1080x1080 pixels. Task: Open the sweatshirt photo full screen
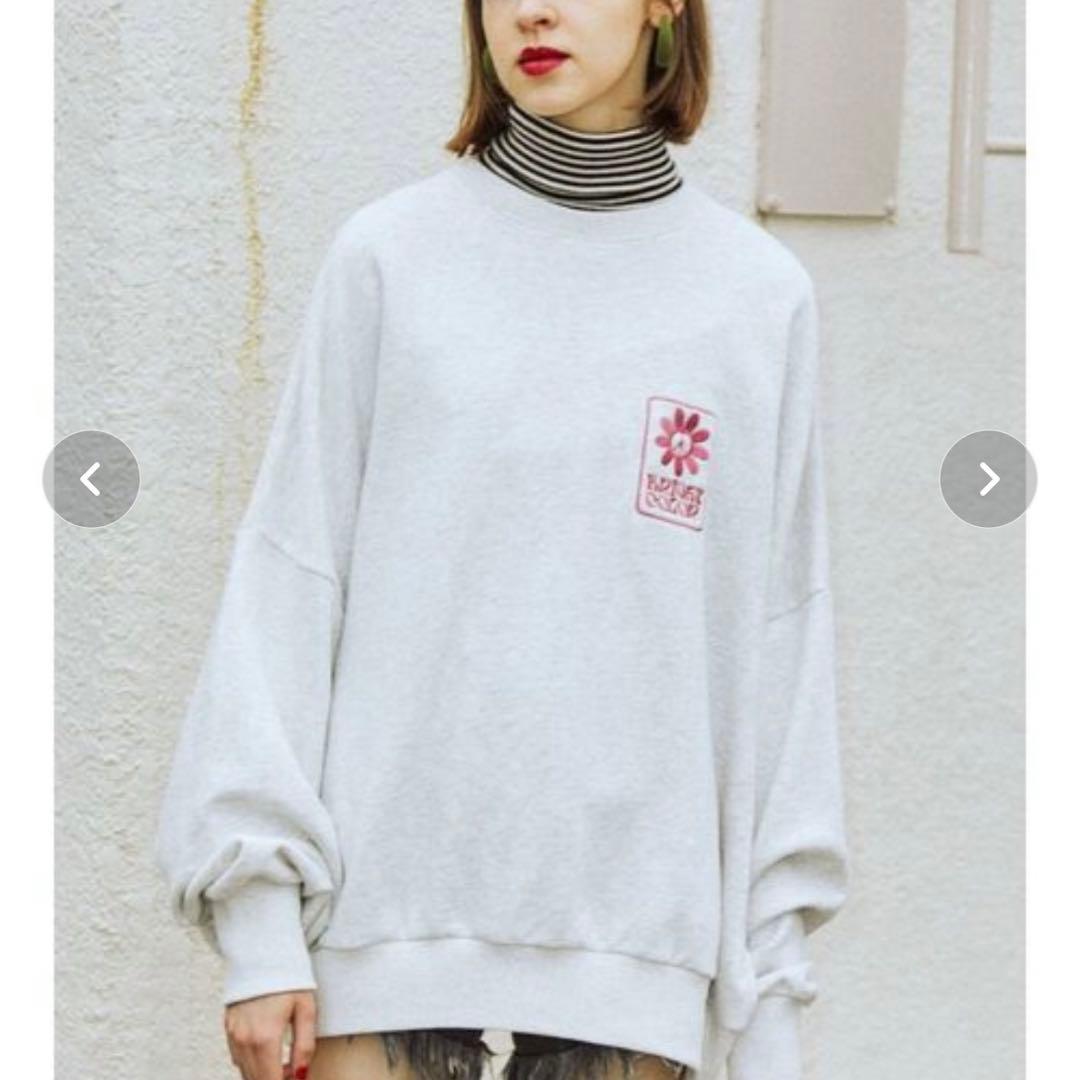click(x=540, y=540)
